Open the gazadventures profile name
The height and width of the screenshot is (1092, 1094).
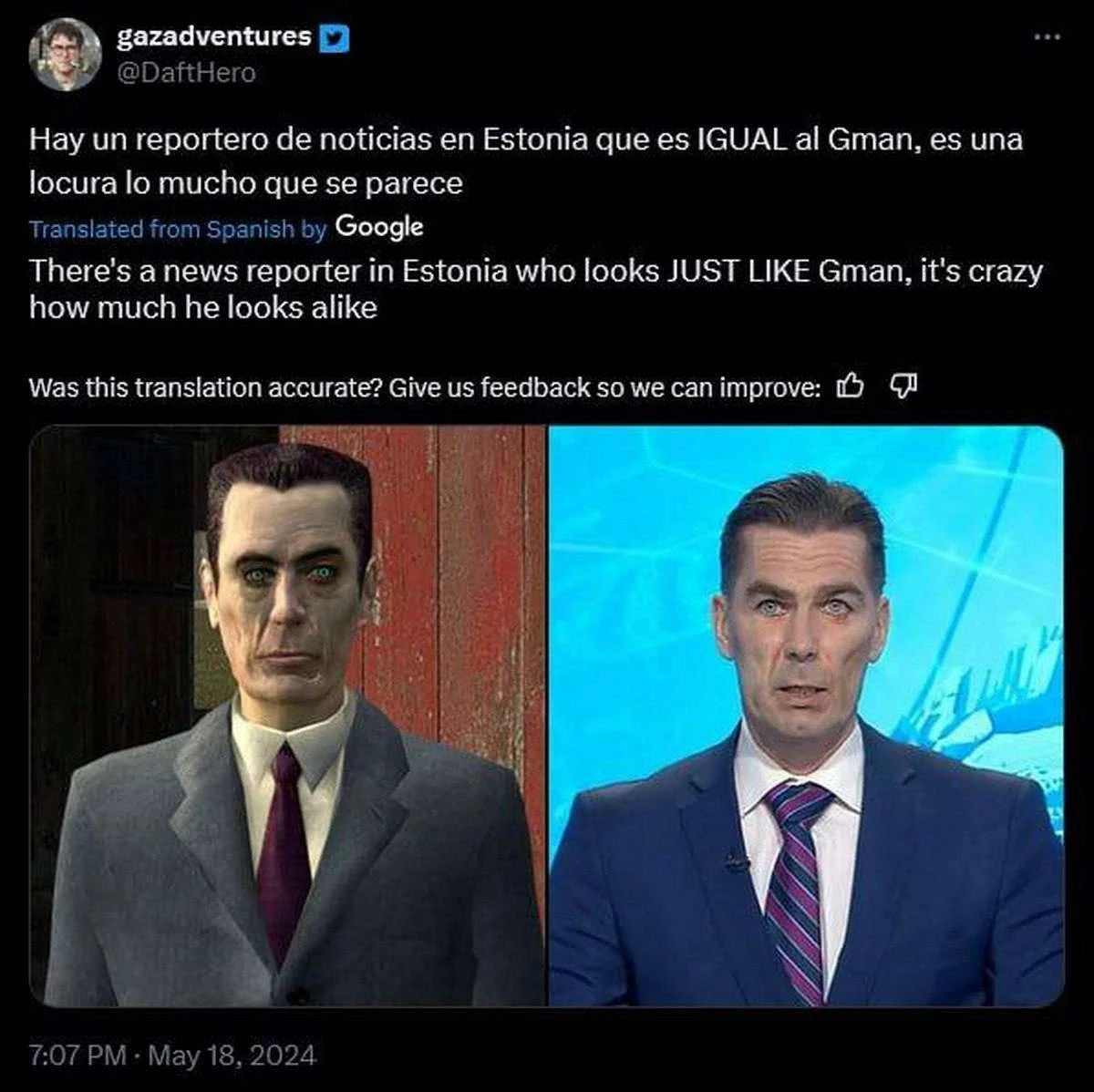click(x=214, y=36)
